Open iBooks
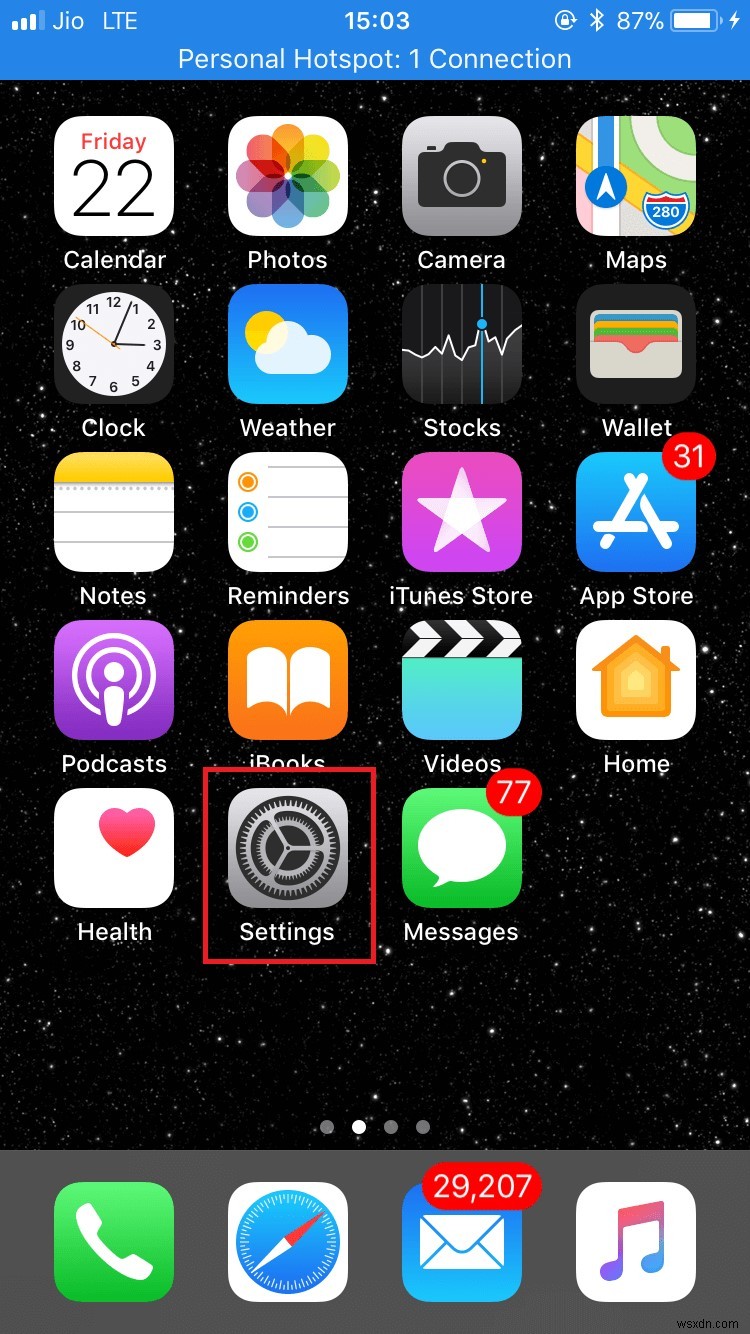Viewport: 750px width, 1334px height. coord(288,679)
